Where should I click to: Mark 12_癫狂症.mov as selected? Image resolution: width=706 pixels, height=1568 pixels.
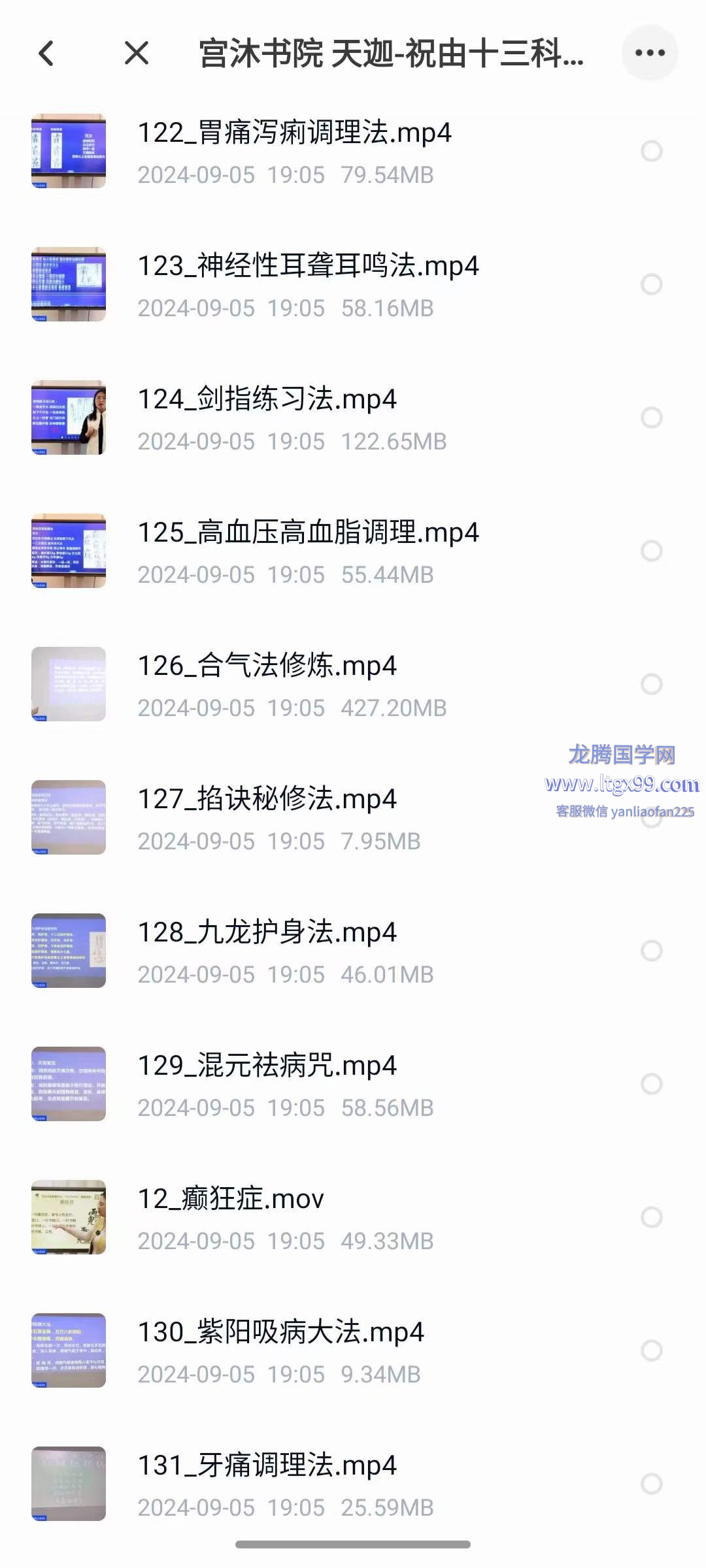pos(651,1217)
